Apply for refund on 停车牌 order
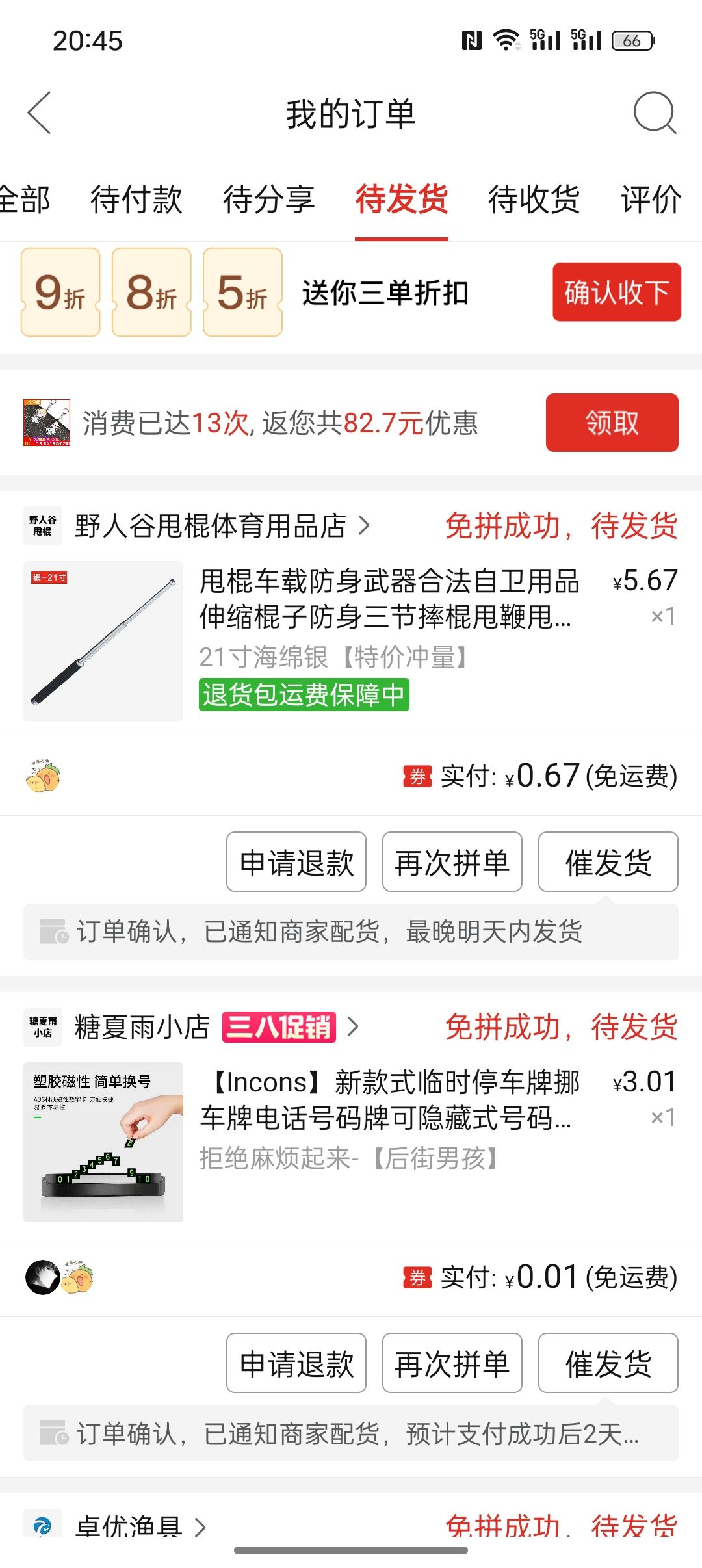Image resolution: width=702 pixels, height=1568 pixels. pos(296,1363)
